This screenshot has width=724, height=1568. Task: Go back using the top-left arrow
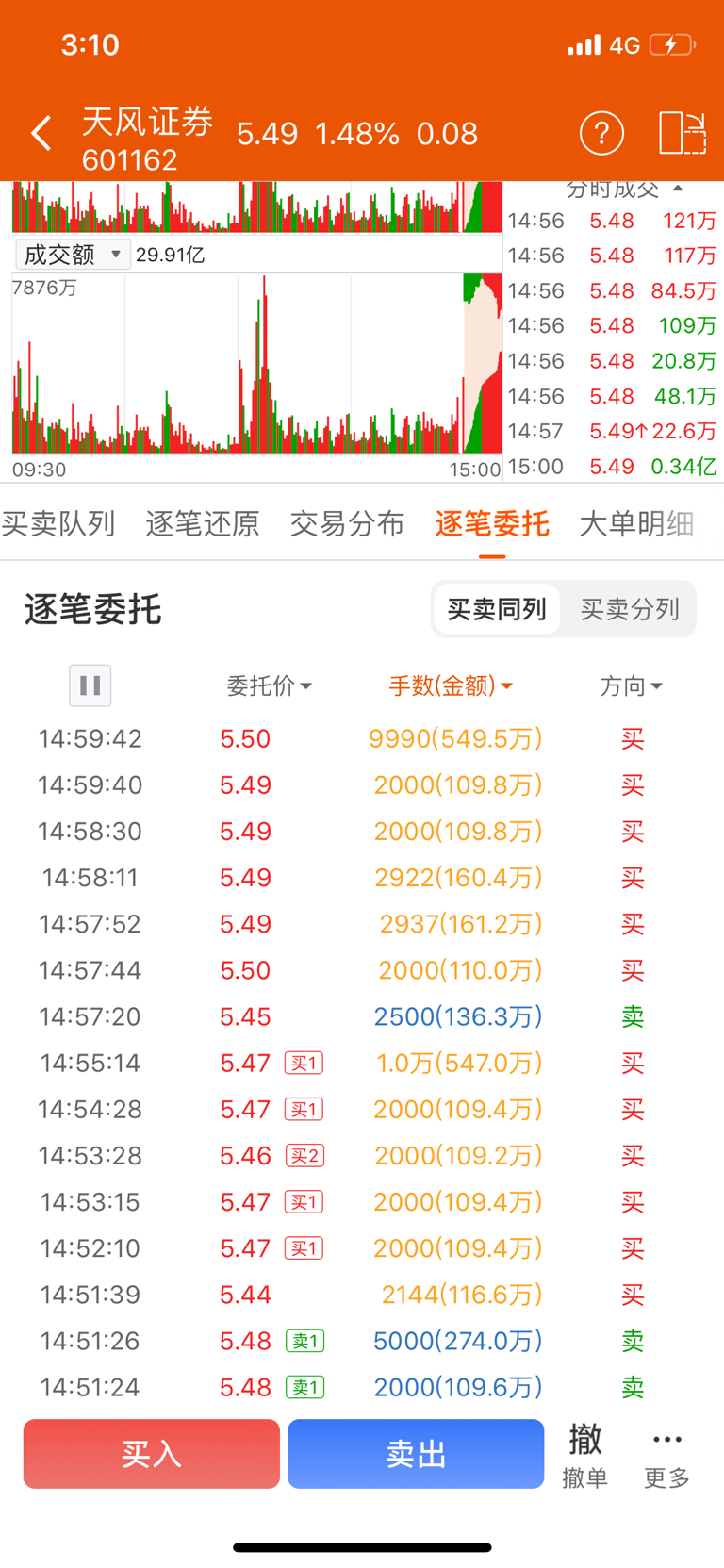pyautogui.click(x=41, y=133)
